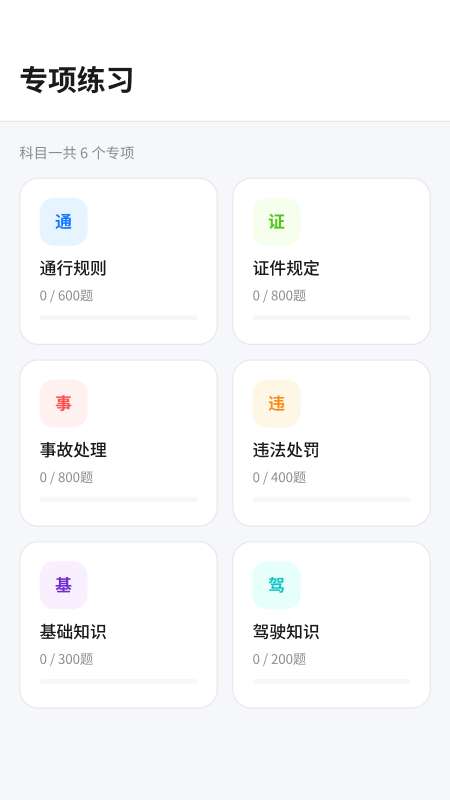Tap the 驾驶知识 practice card

tap(332, 625)
